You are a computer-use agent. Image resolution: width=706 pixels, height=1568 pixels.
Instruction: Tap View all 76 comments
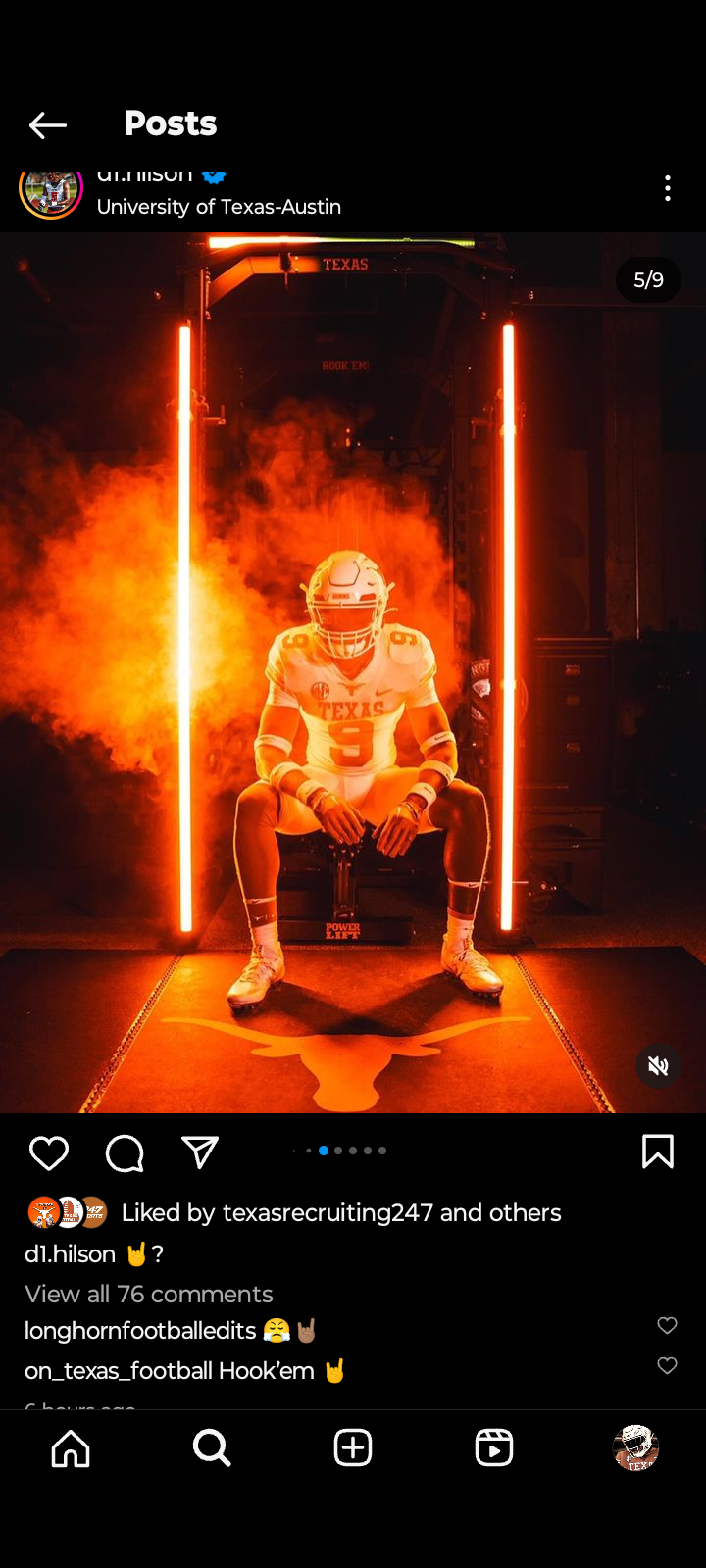click(x=149, y=1294)
